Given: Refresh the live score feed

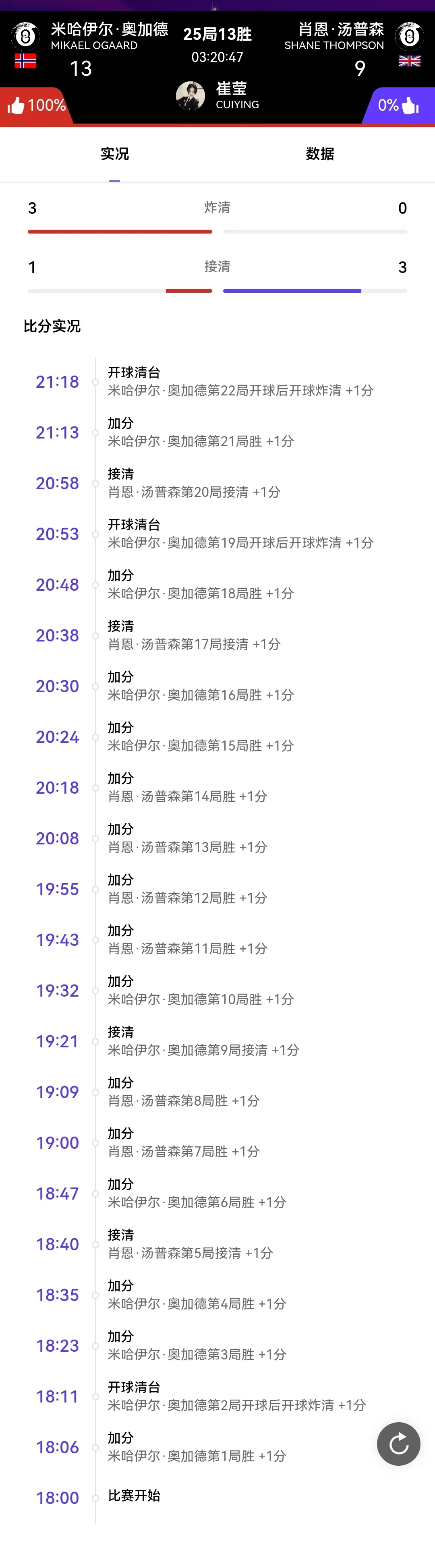Looking at the screenshot, I should tap(398, 1443).
